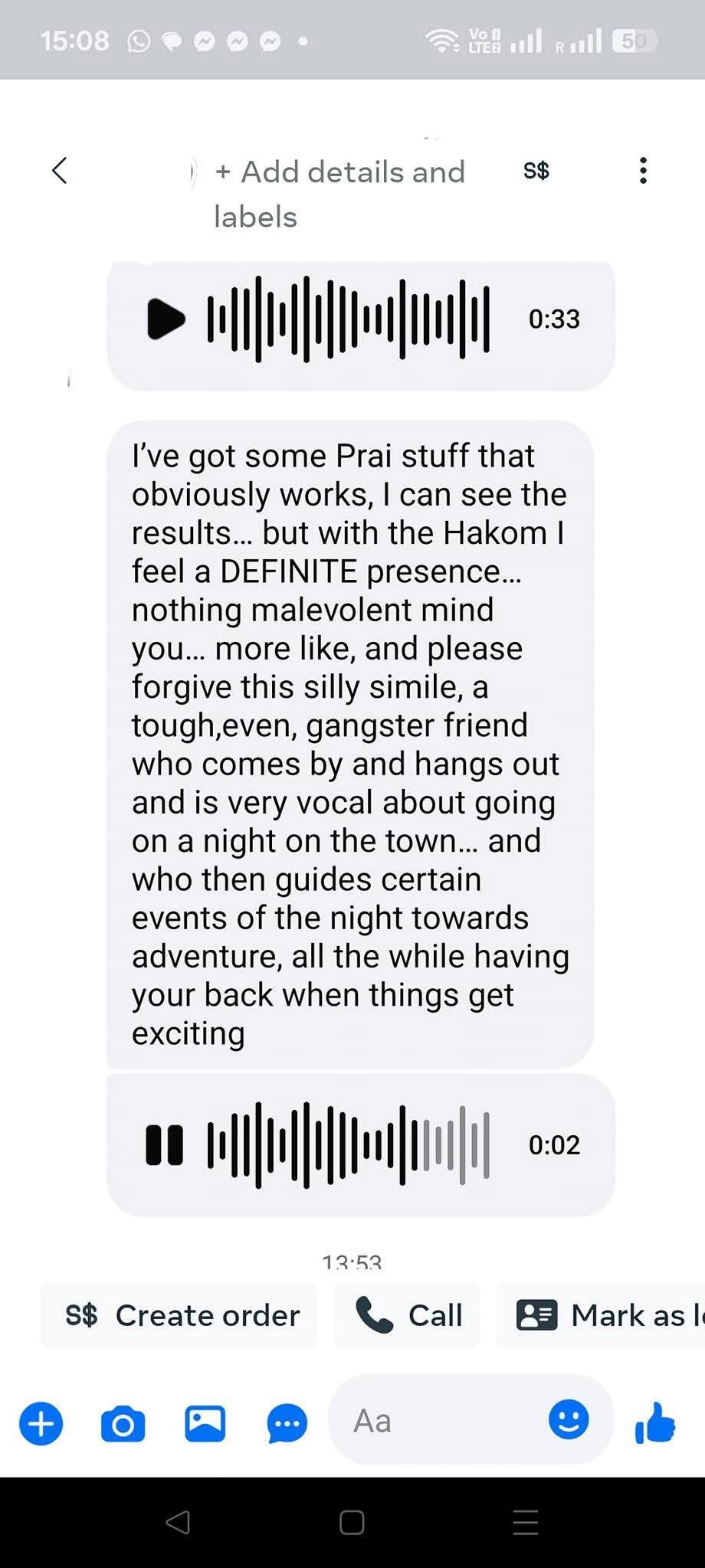Send a thumbs-up like
The width and height of the screenshot is (705, 1568).
click(655, 1422)
